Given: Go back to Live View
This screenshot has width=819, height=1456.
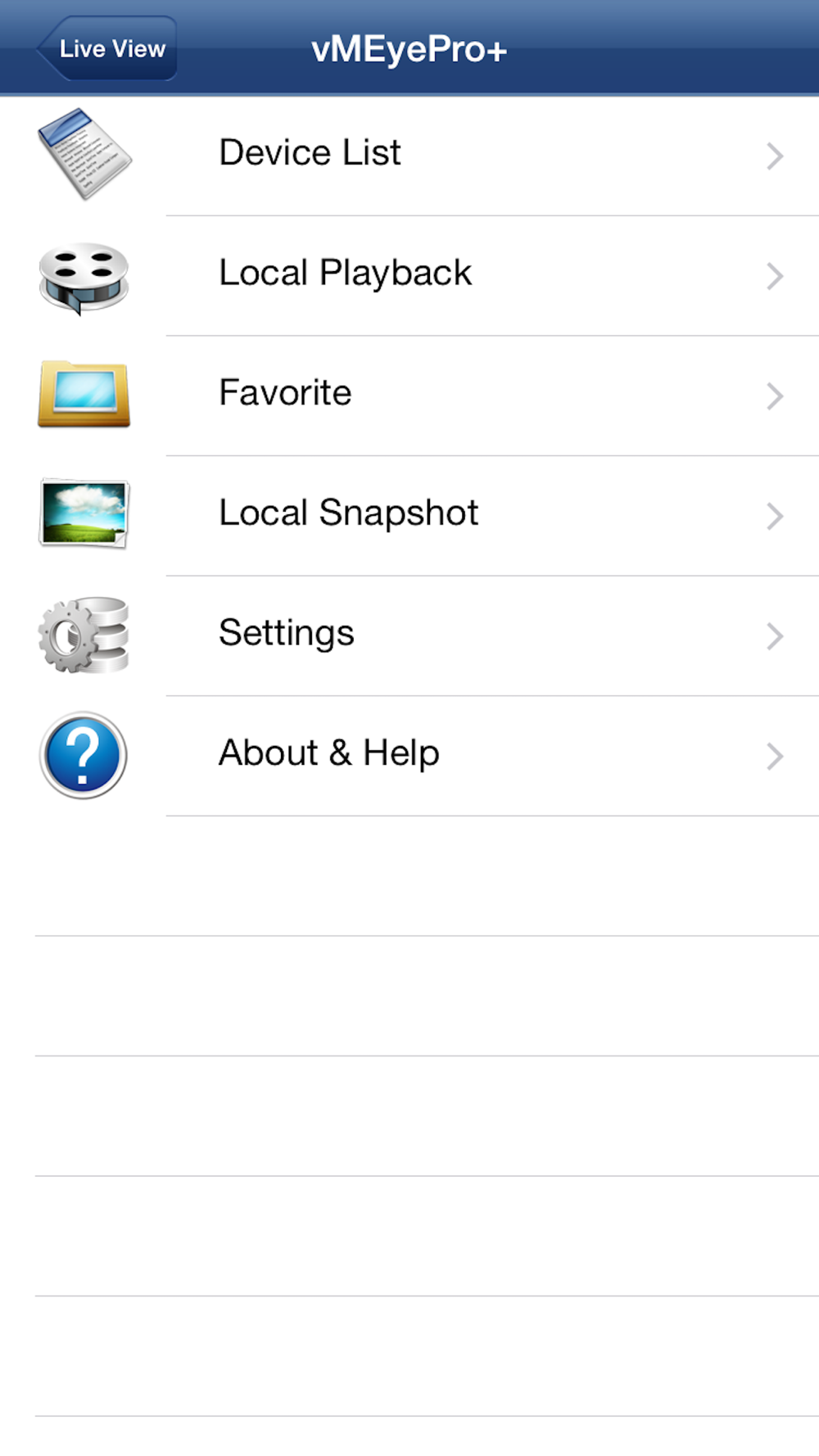Looking at the screenshot, I should tap(107, 48).
